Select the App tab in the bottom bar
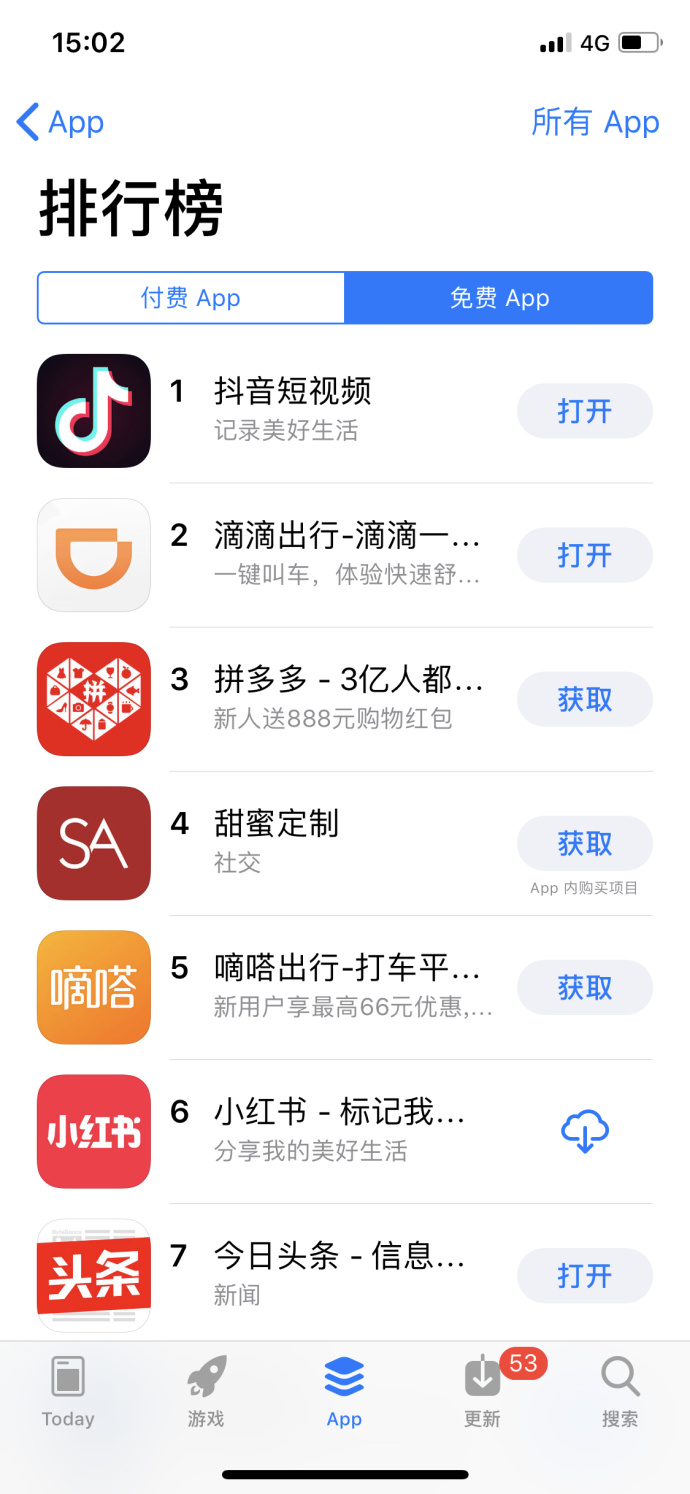690x1494 pixels. tap(344, 1391)
